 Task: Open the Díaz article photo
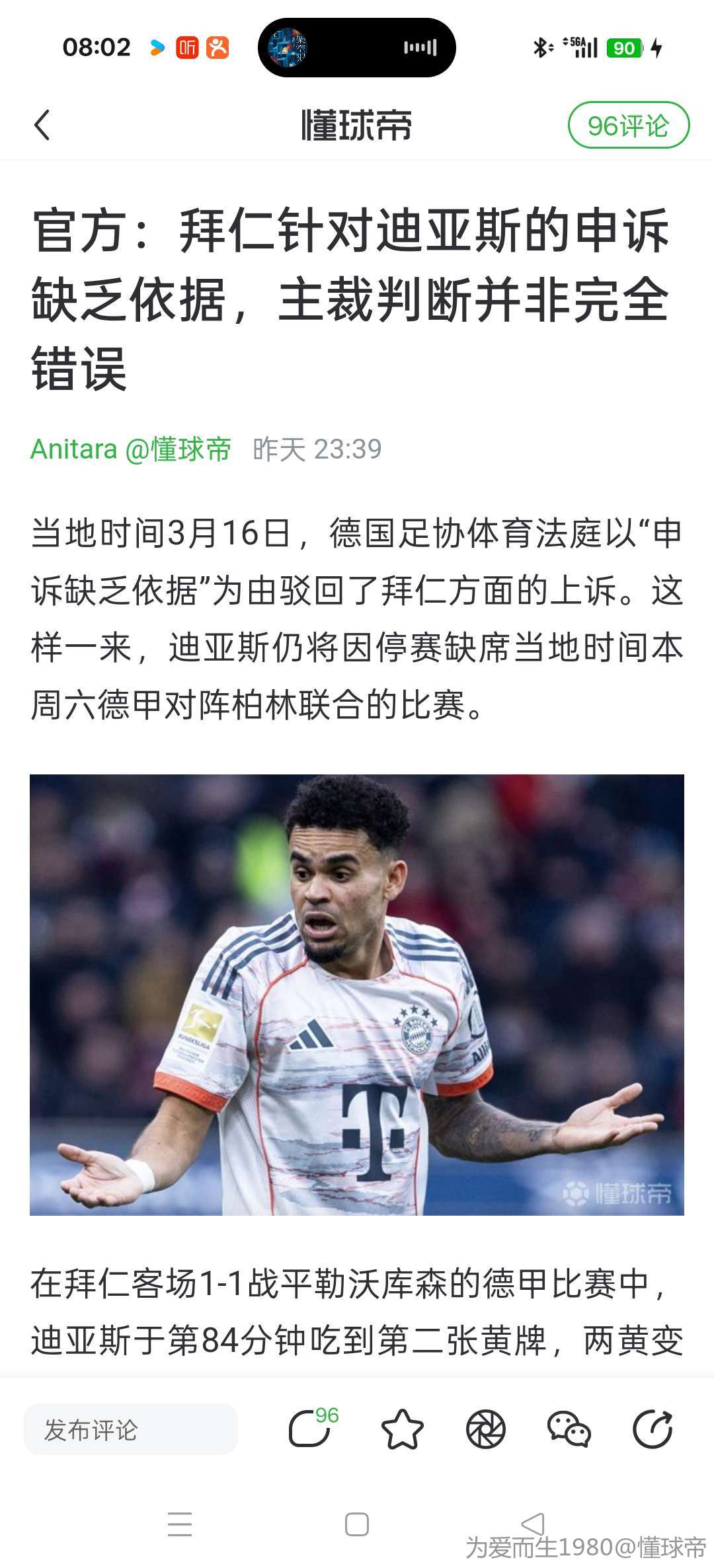tap(357, 994)
